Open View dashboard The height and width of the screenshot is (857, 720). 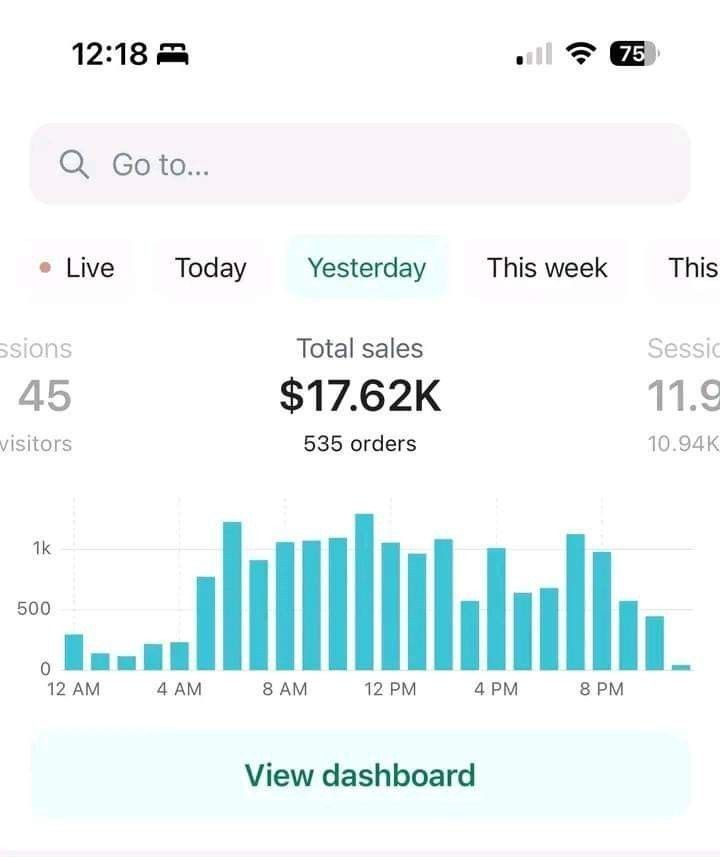point(360,775)
